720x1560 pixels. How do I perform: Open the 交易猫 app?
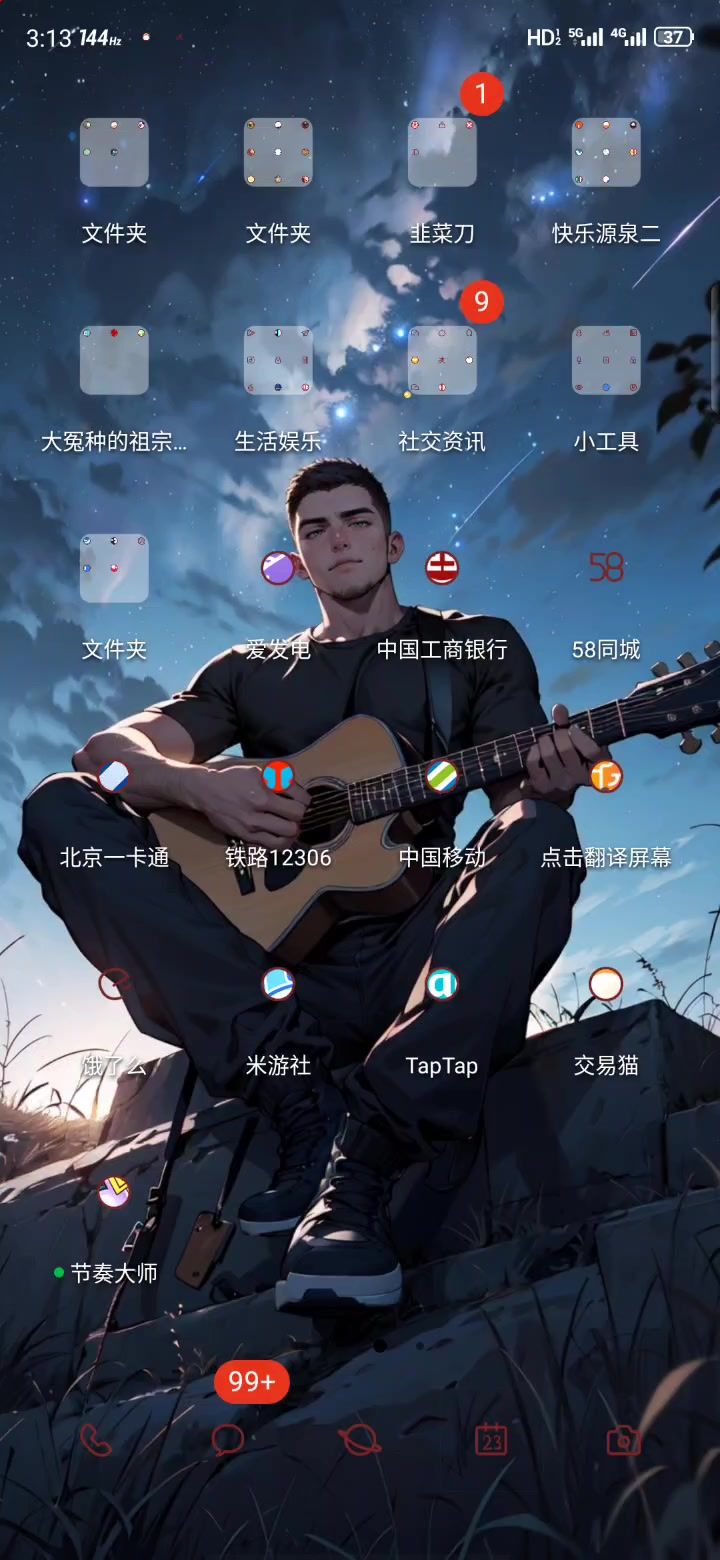click(606, 984)
